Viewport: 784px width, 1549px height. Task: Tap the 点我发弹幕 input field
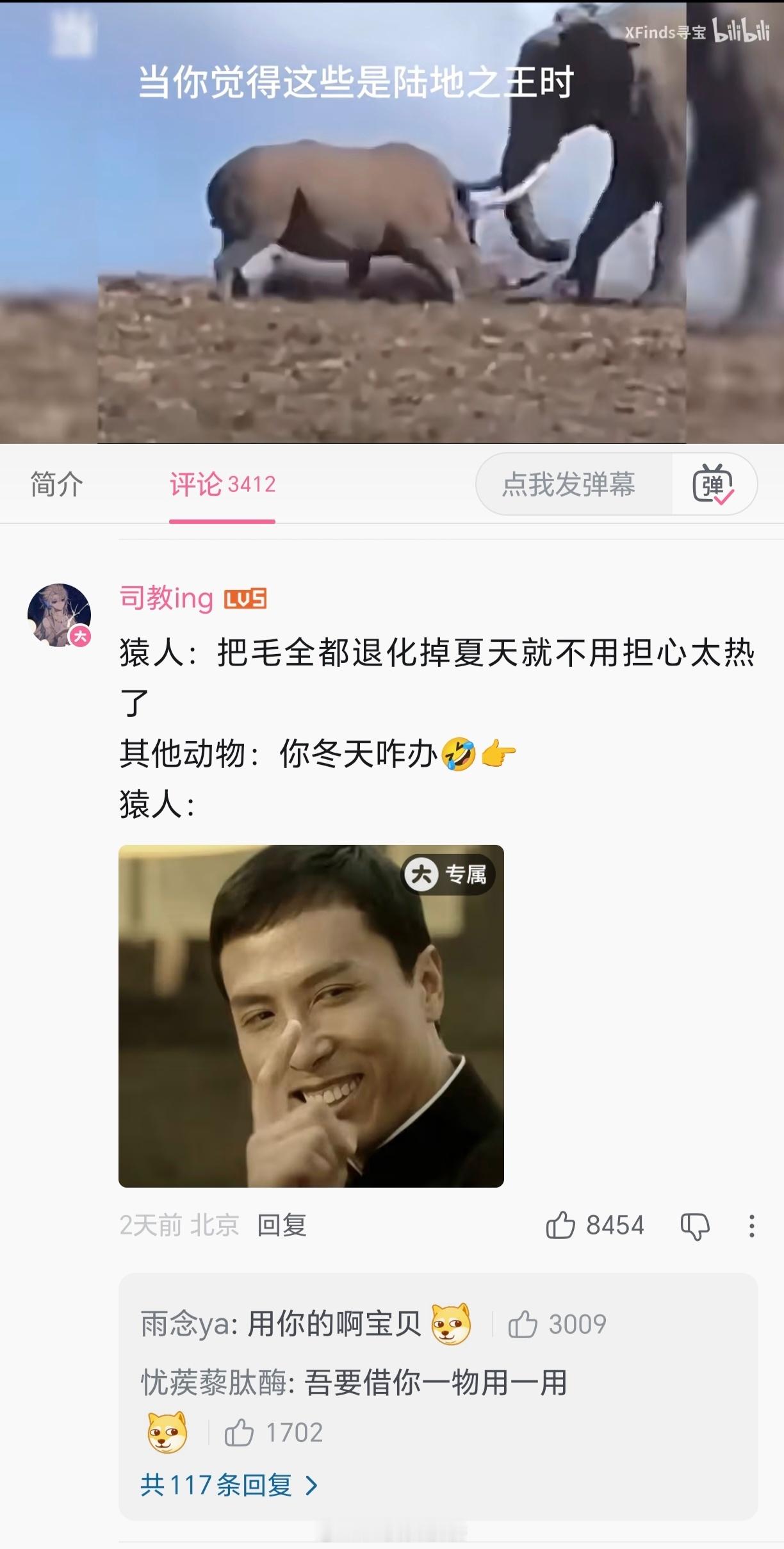(568, 486)
